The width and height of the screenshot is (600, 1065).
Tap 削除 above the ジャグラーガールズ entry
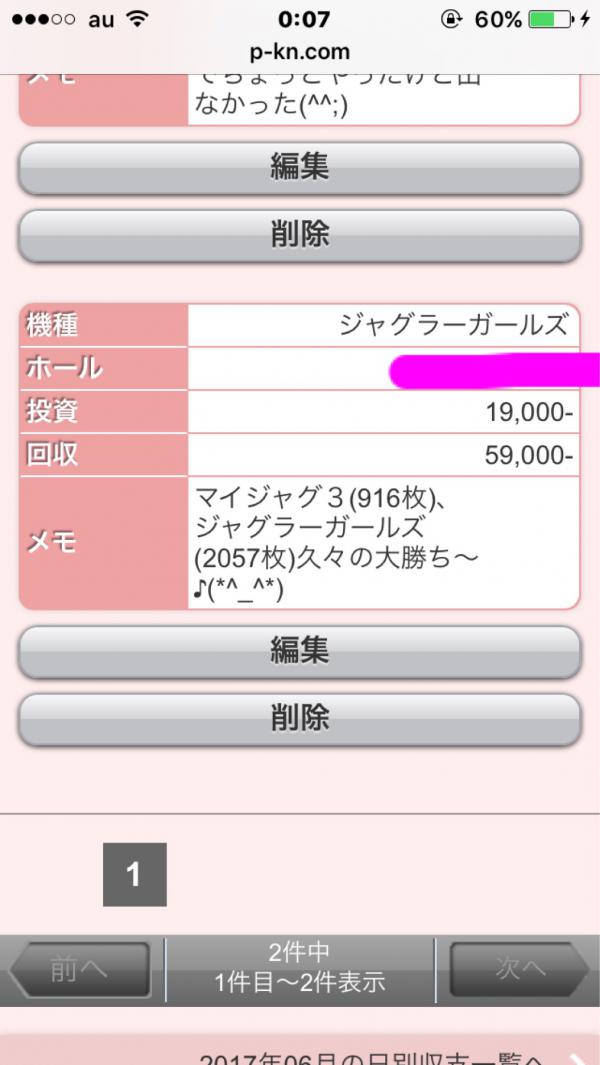pos(299,234)
